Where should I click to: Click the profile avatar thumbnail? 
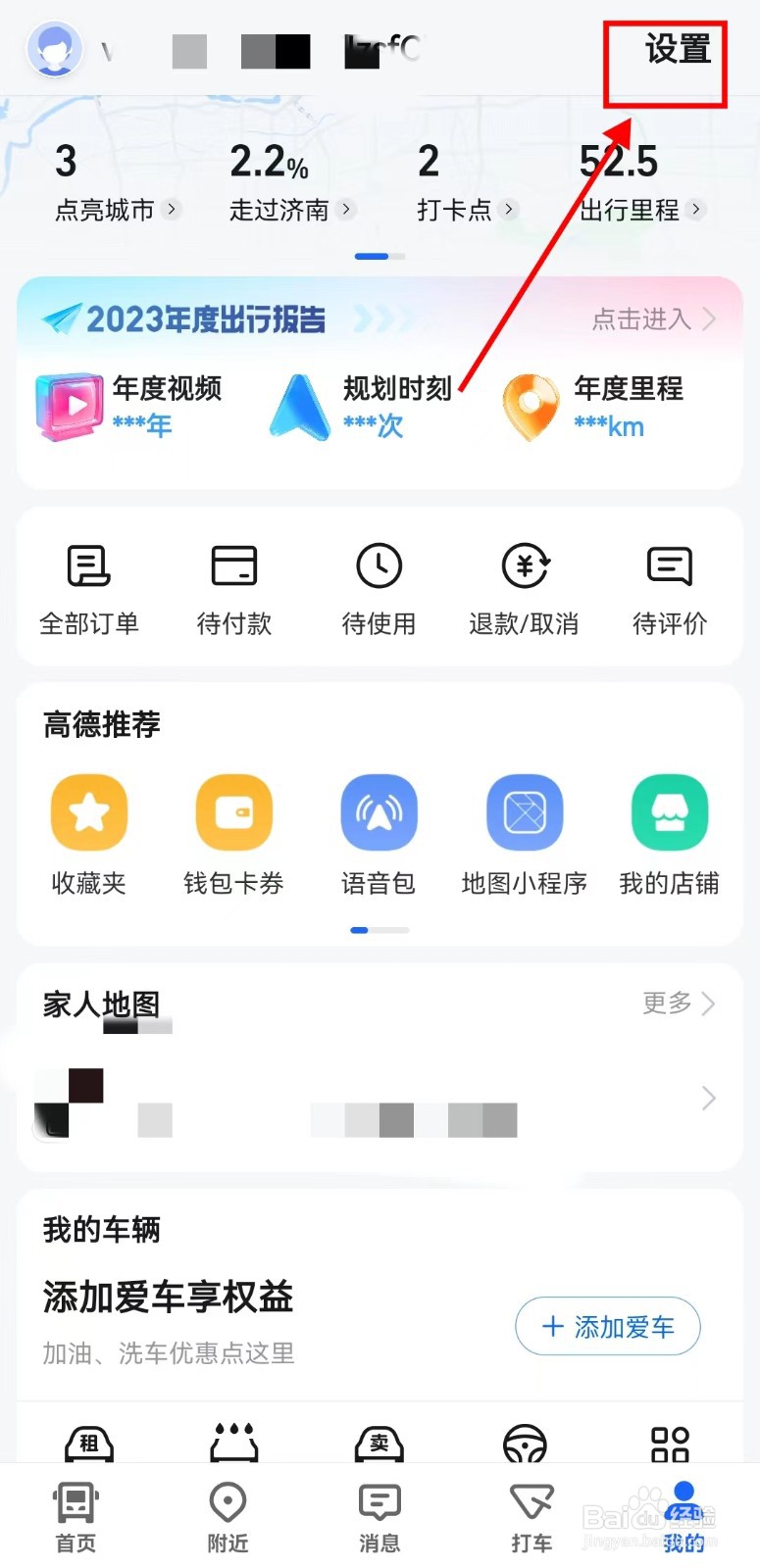click(x=55, y=49)
